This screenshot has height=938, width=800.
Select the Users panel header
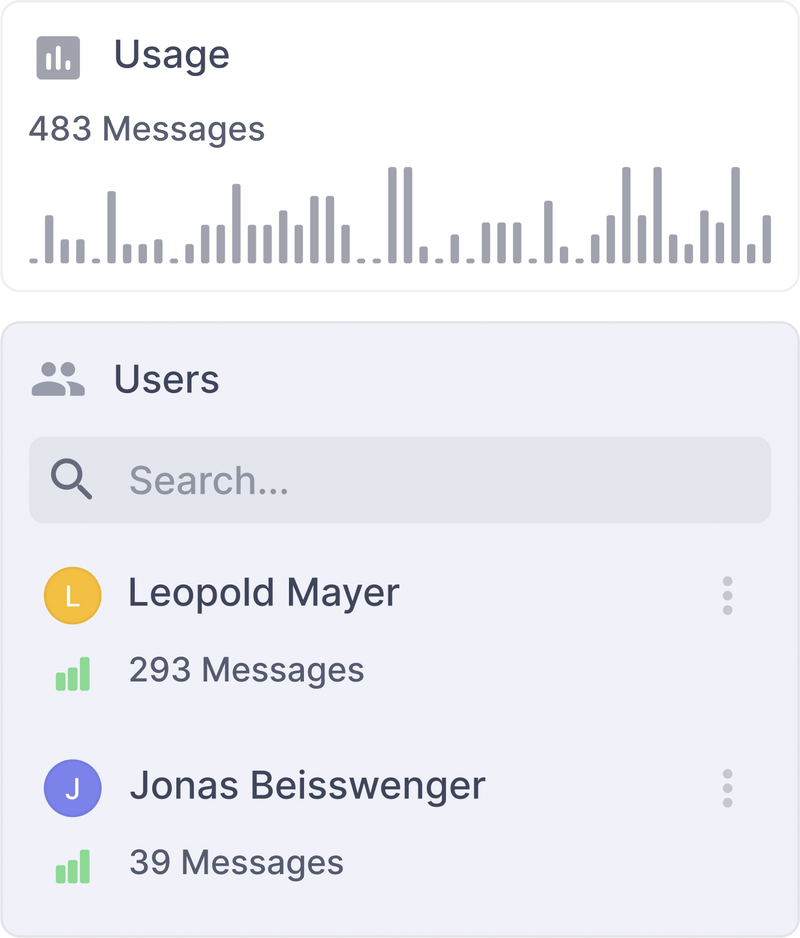pos(167,379)
